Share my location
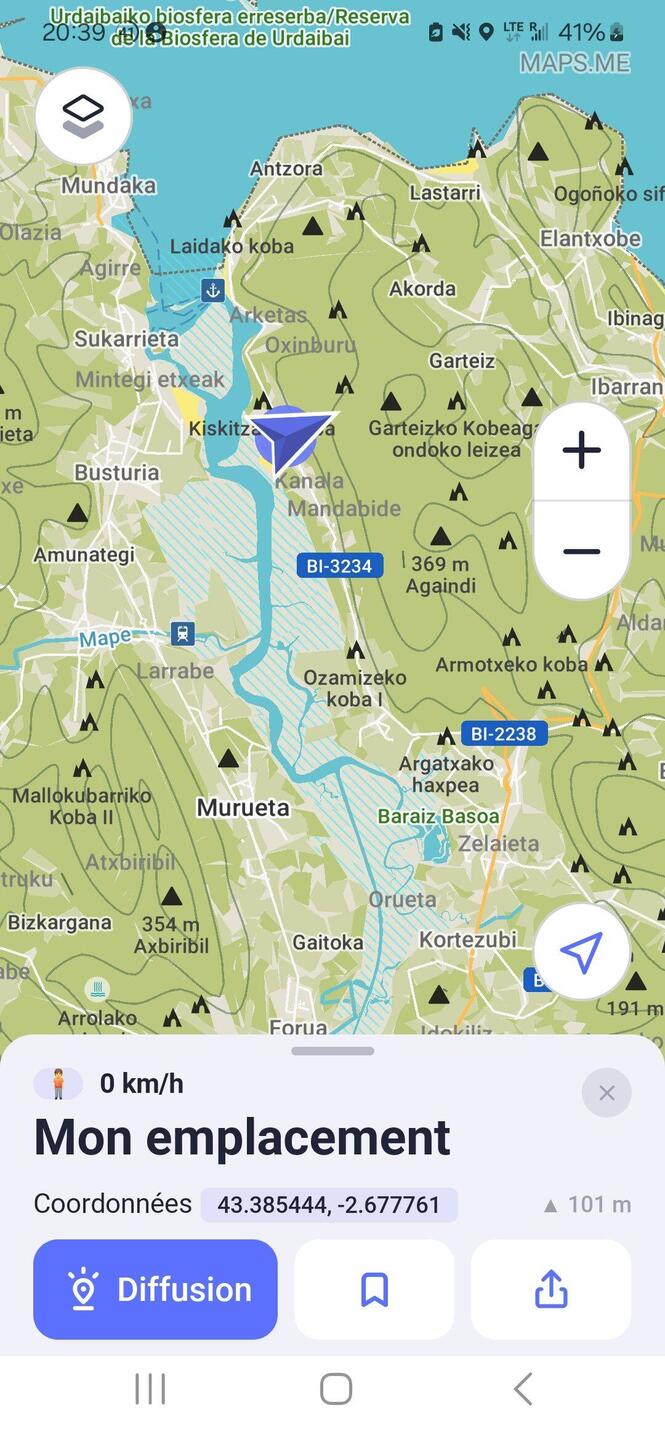The image size is (665, 1440). point(551,1290)
